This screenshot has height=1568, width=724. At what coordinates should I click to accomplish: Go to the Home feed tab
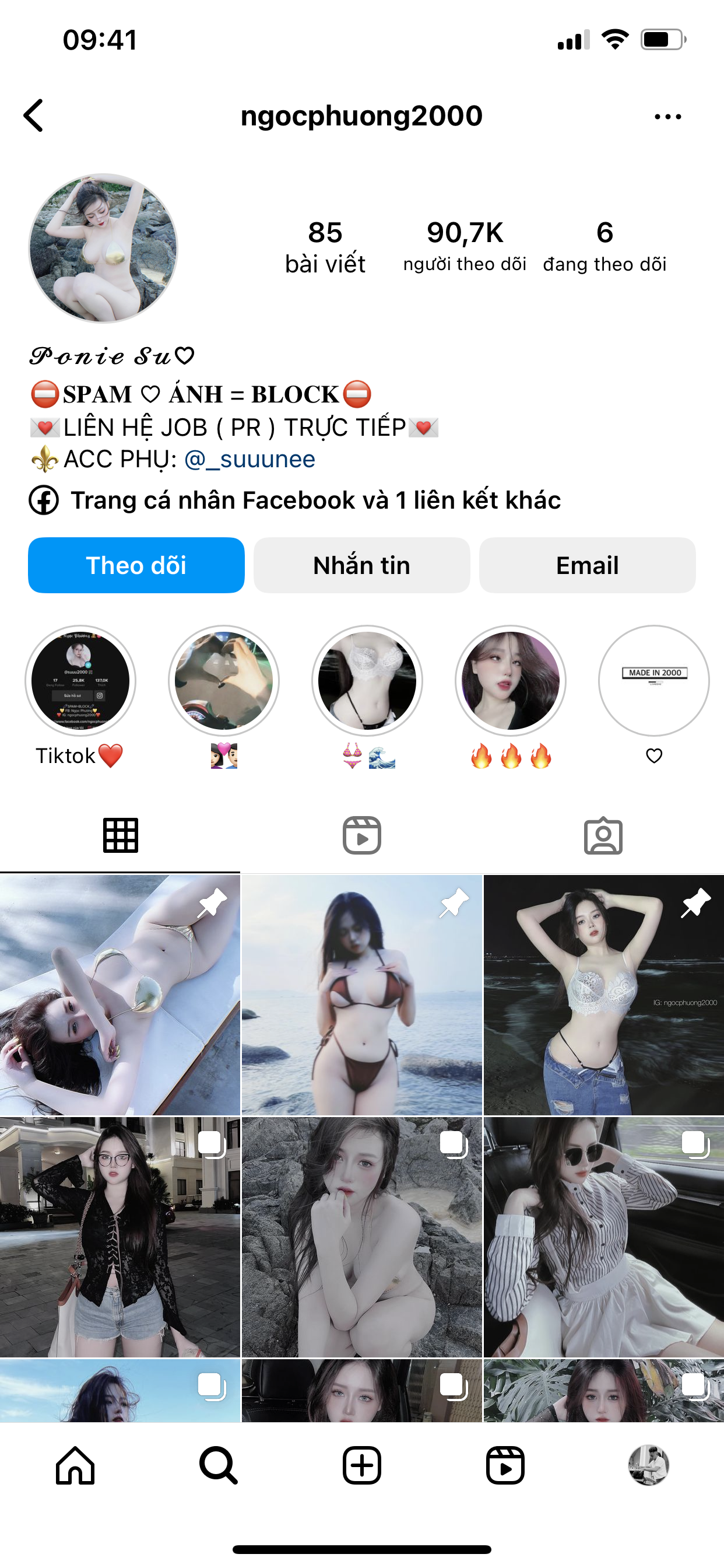[75, 1465]
